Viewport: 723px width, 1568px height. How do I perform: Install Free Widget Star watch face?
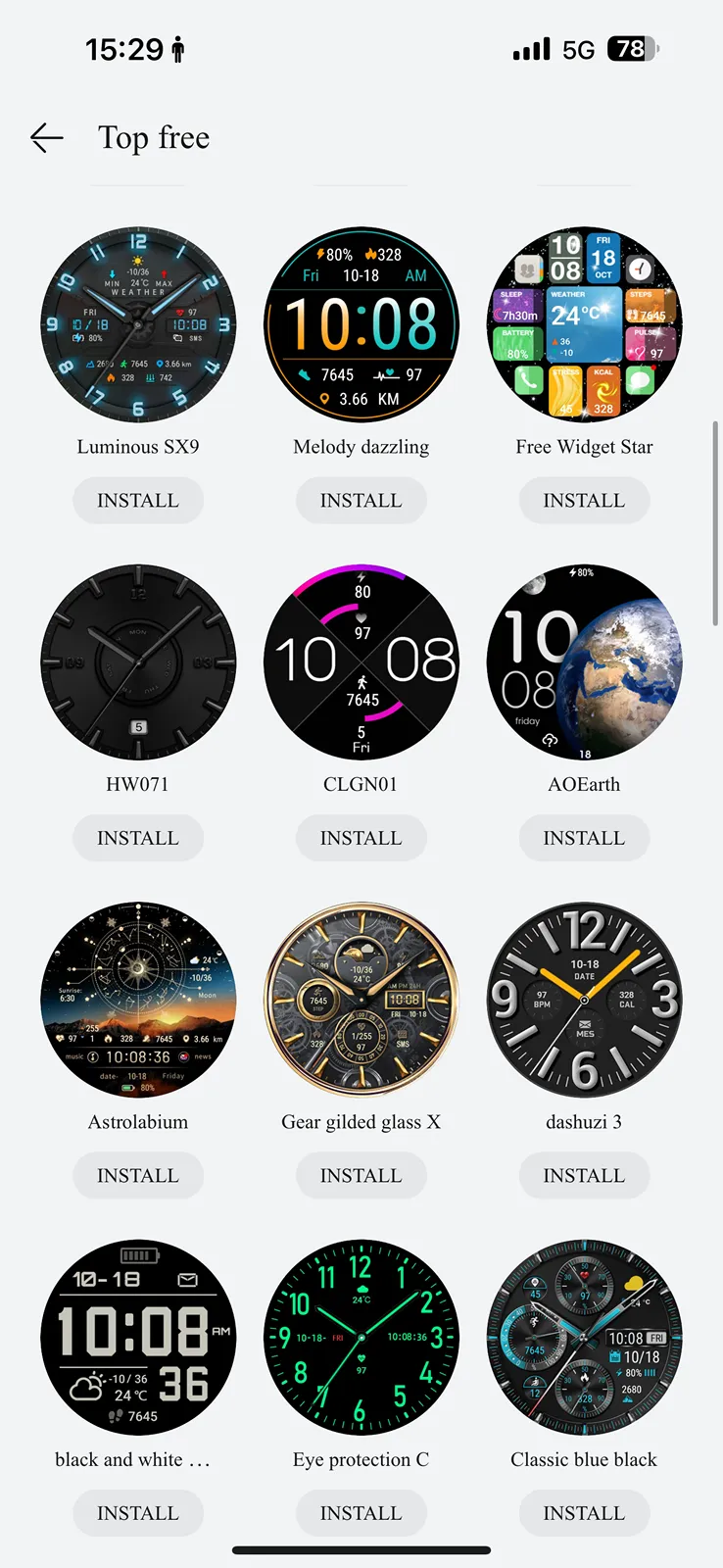[x=584, y=501]
